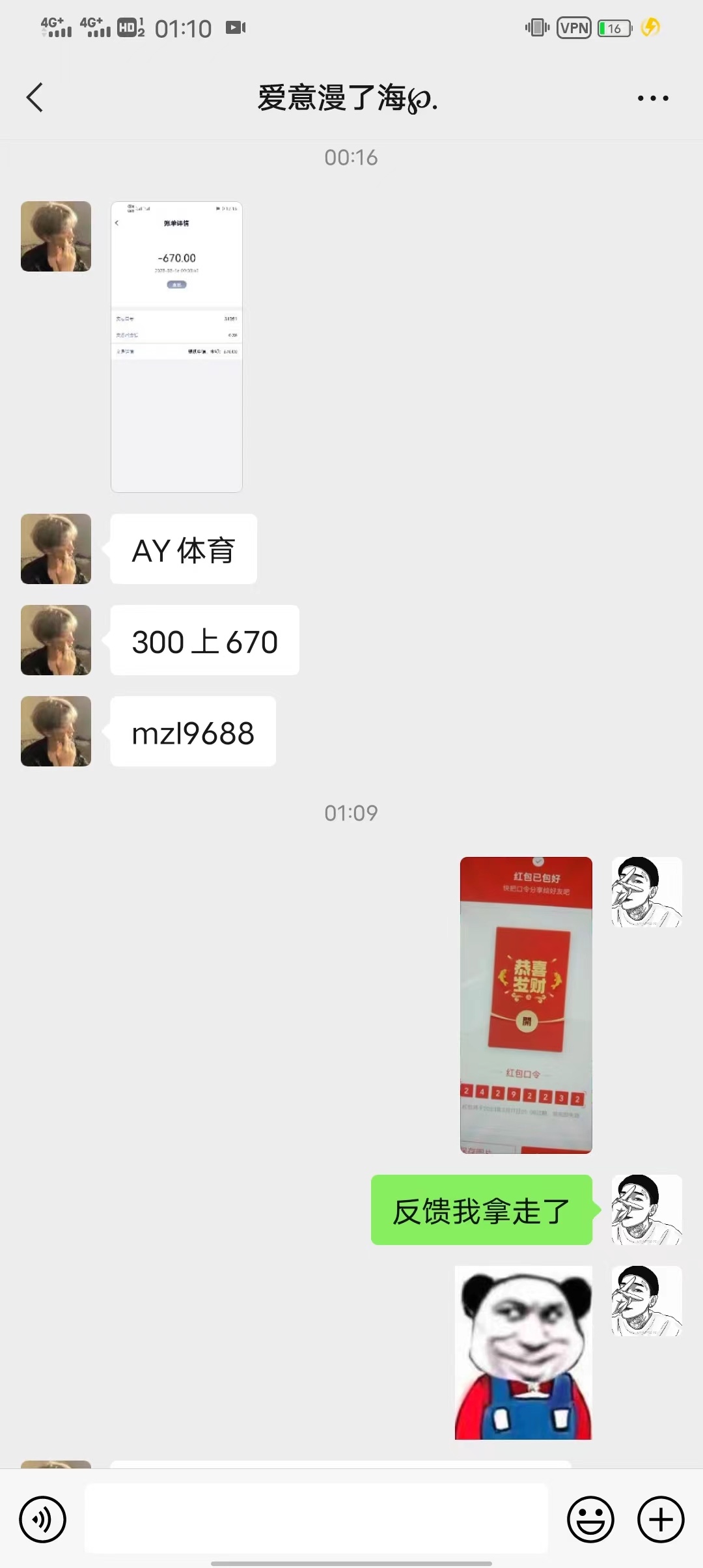Open the -670.00 bill screenshot image
703x1568 pixels.
(x=176, y=346)
